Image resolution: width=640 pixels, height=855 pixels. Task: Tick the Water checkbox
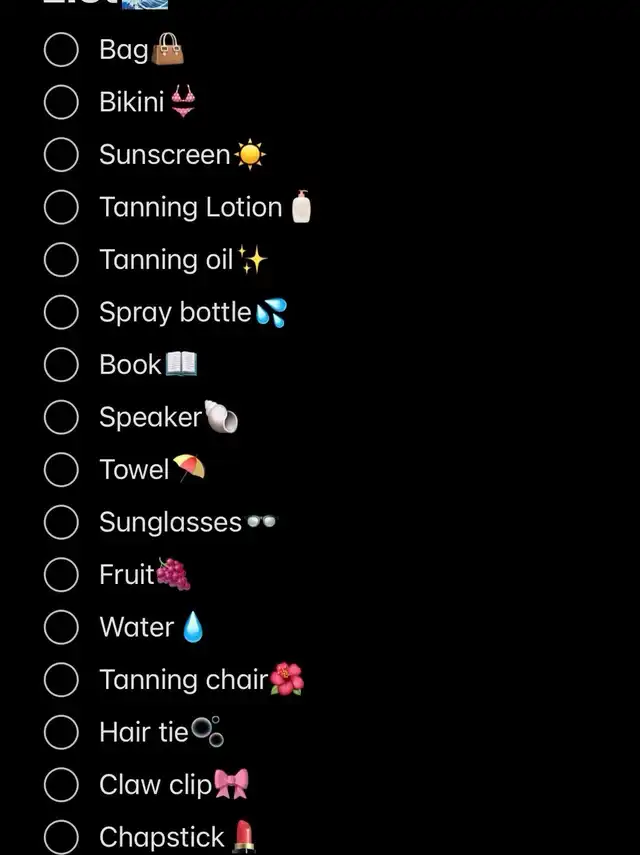61,627
